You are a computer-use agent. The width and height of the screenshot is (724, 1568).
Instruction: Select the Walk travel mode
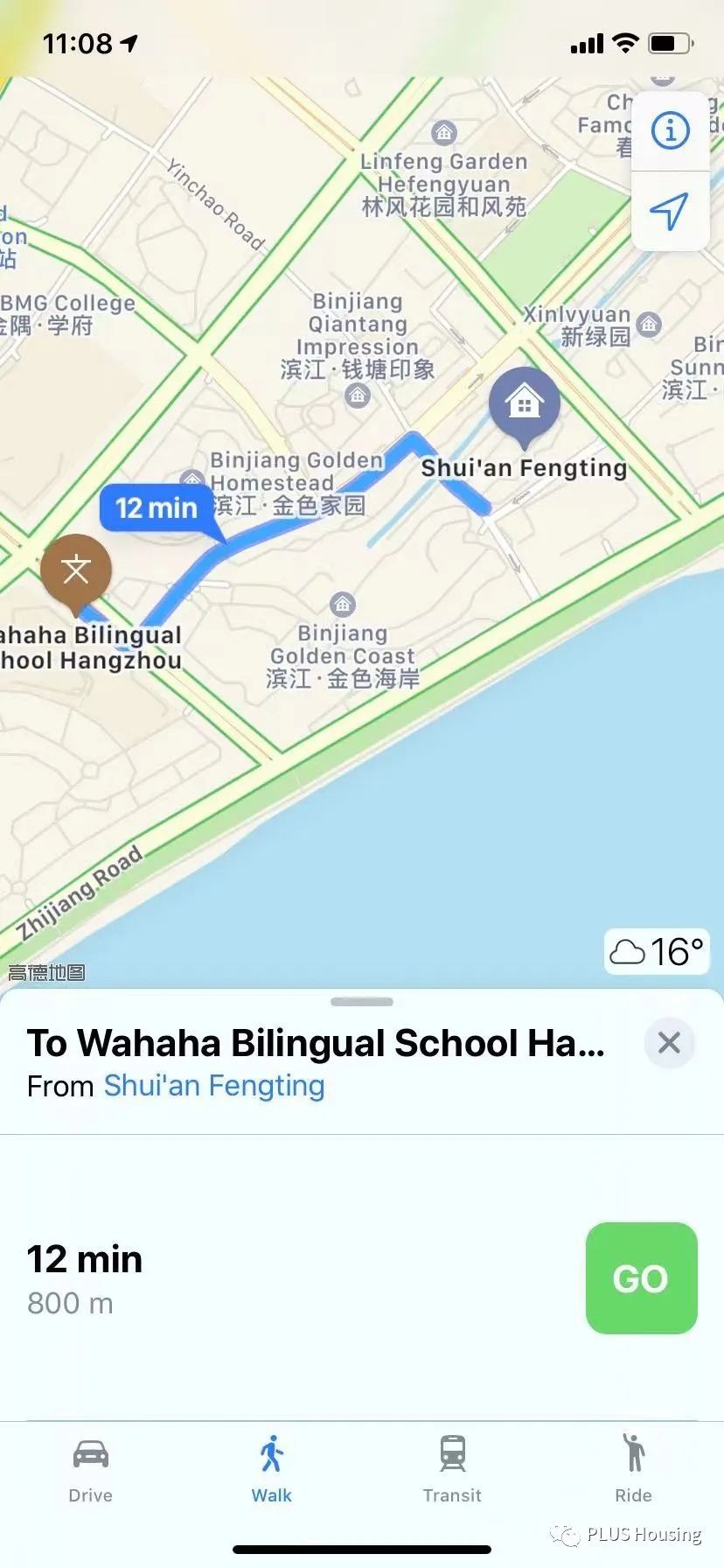click(x=272, y=1470)
